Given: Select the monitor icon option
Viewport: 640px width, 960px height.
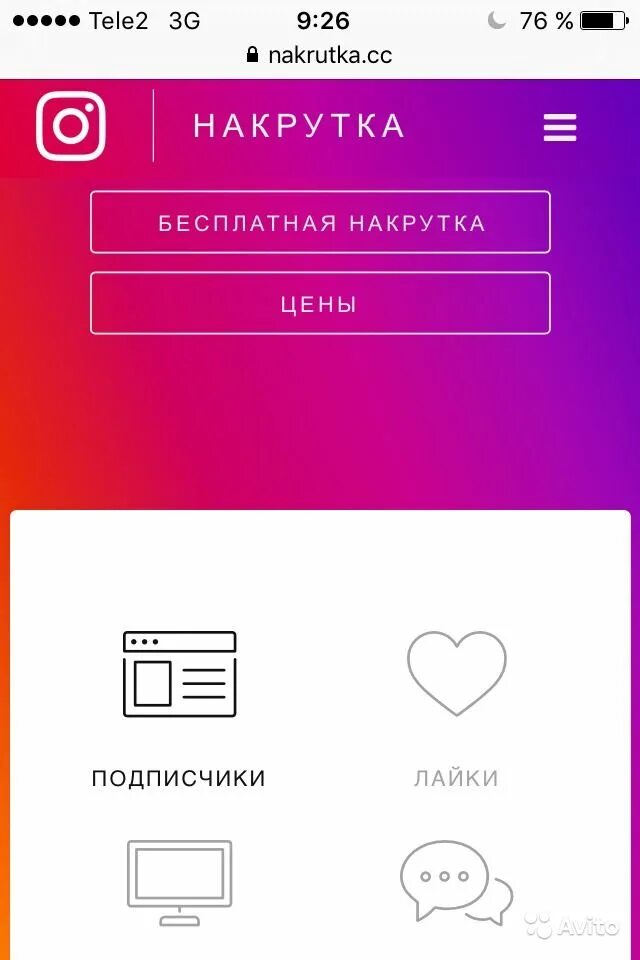Looking at the screenshot, I should (179, 883).
